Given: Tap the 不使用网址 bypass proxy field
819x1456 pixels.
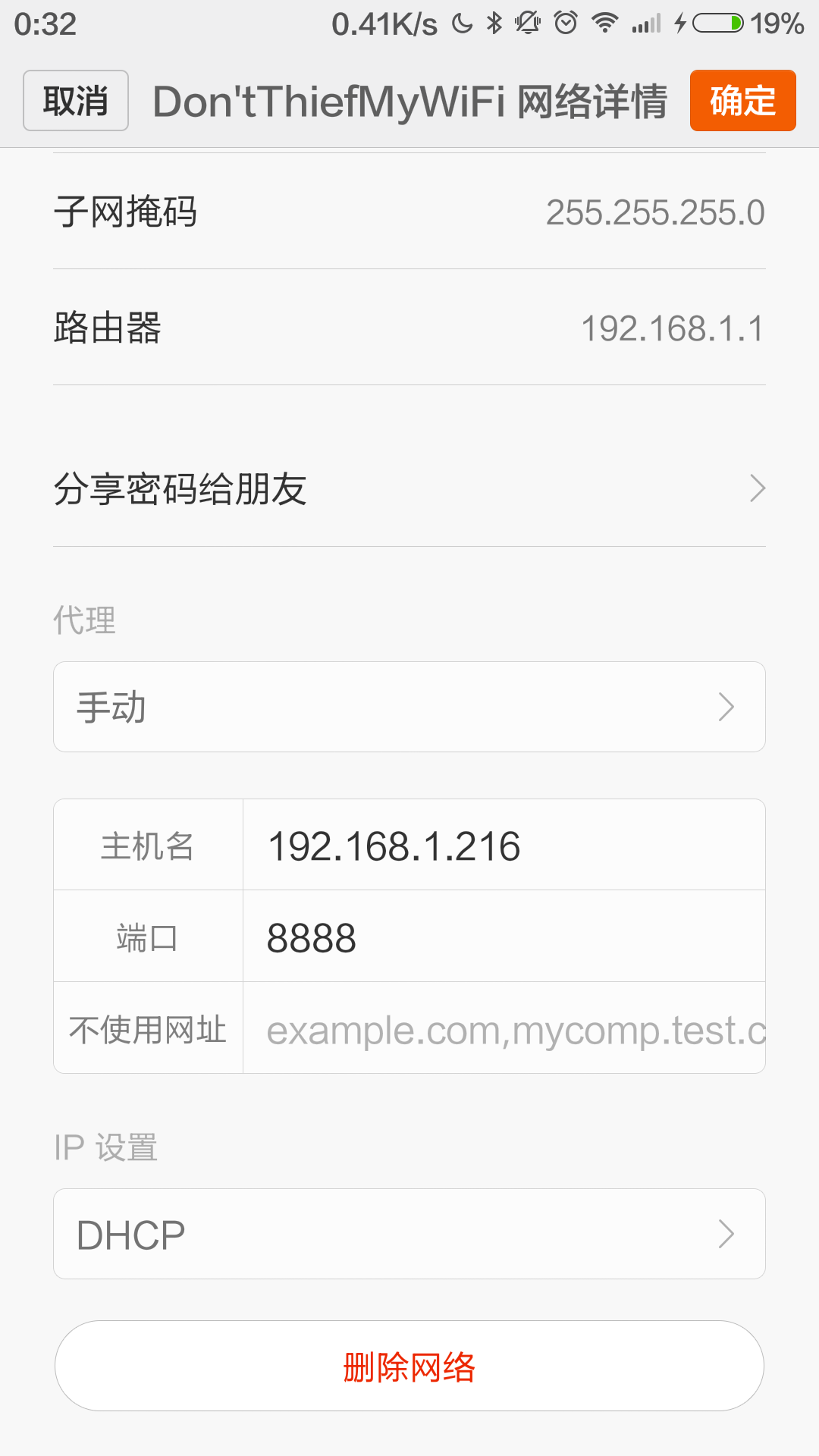Looking at the screenshot, I should pyautogui.click(x=504, y=1029).
